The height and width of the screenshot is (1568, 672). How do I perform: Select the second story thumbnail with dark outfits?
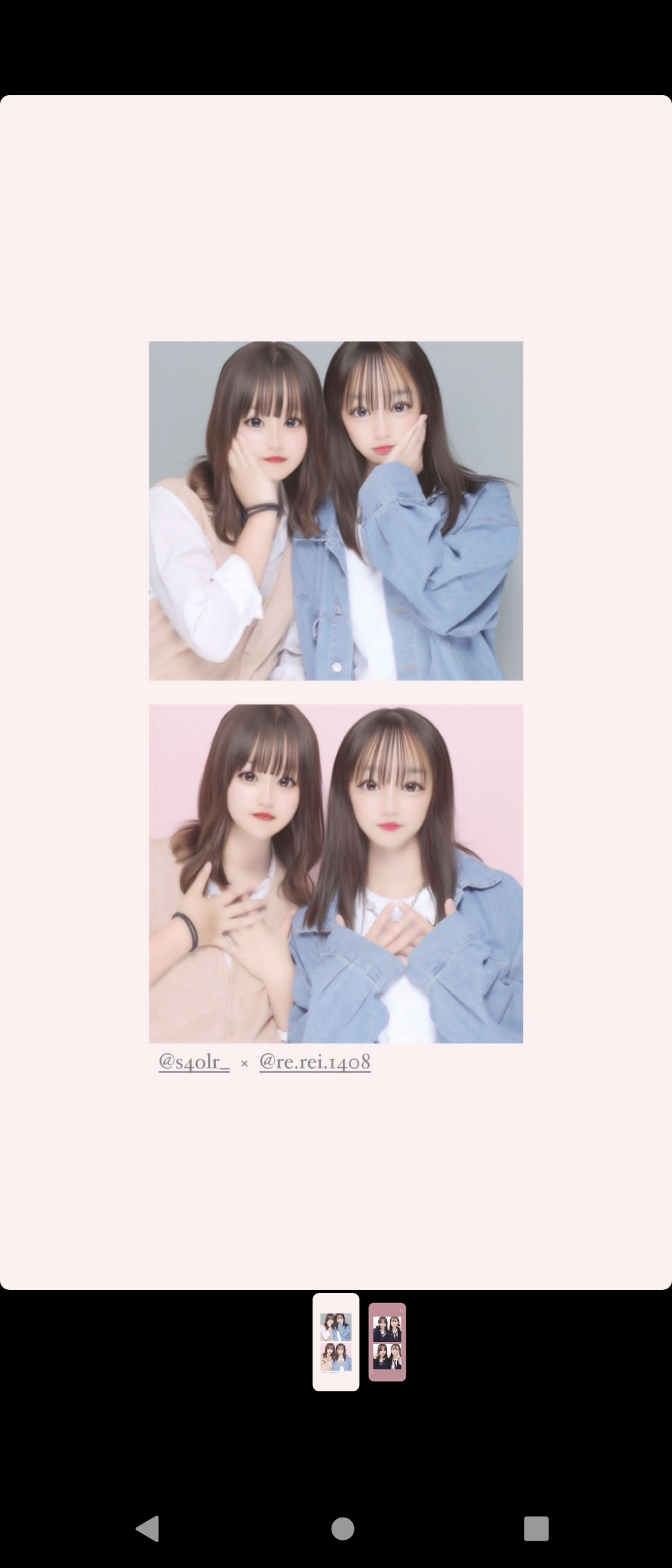pyautogui.click(x=387, y=1342)
